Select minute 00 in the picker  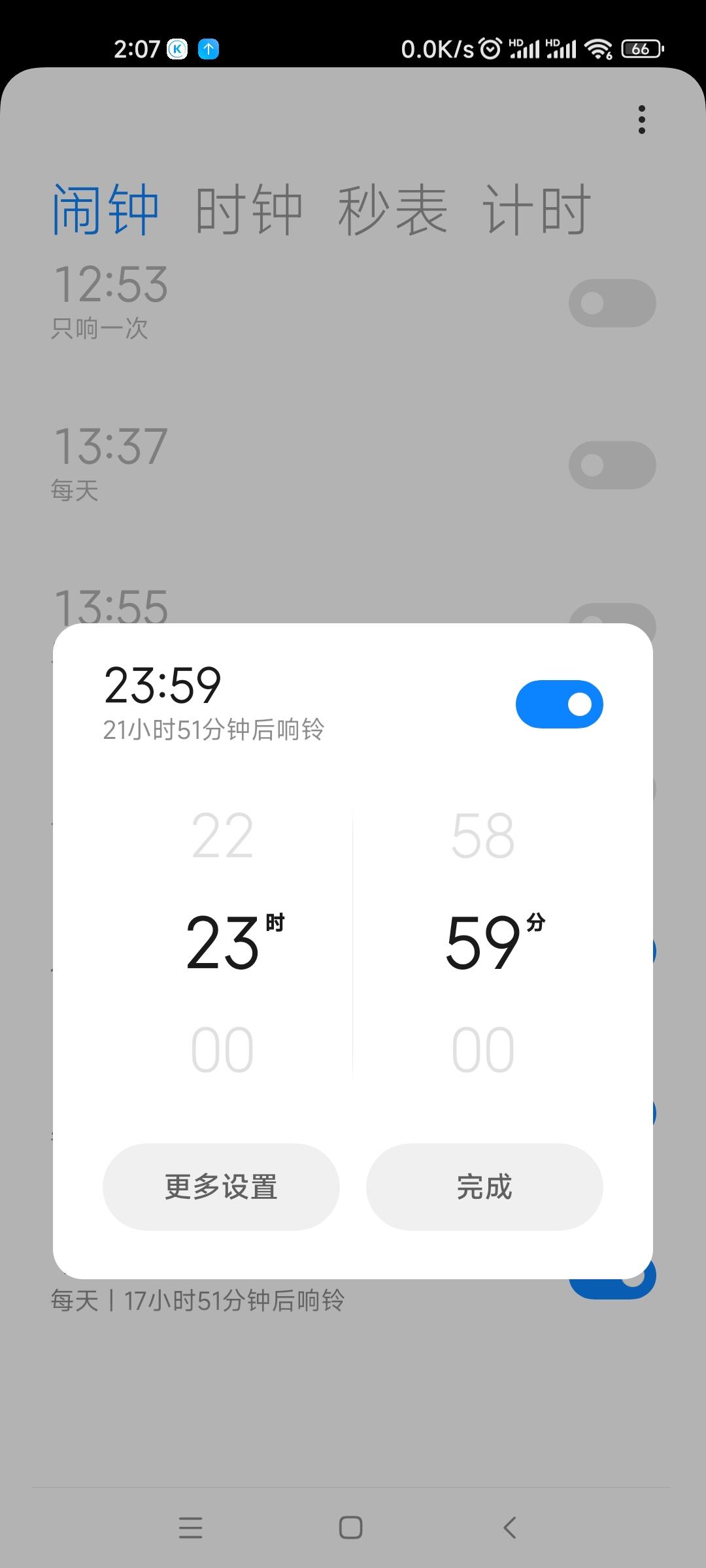(x=483, y=1050)
